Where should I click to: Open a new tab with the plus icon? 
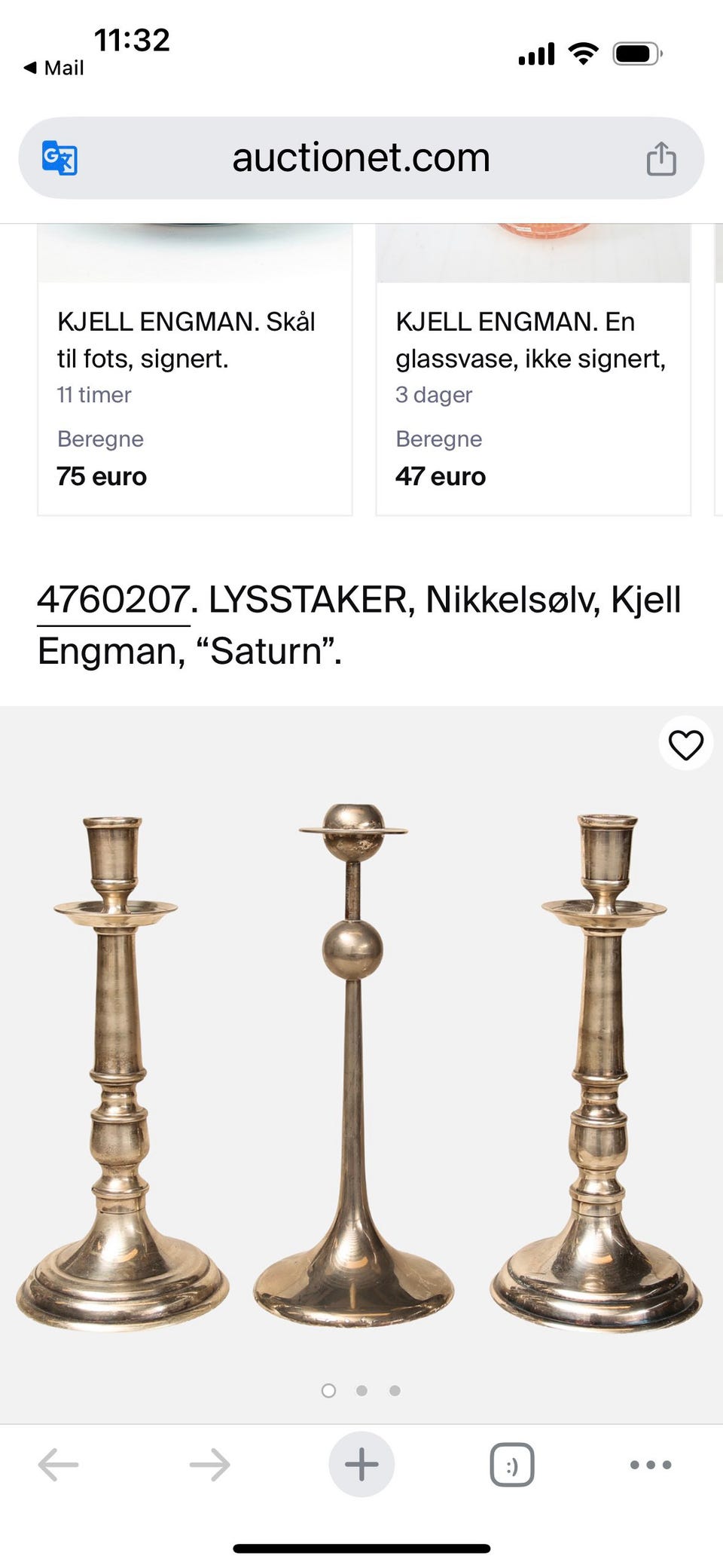click(361, 1465)
